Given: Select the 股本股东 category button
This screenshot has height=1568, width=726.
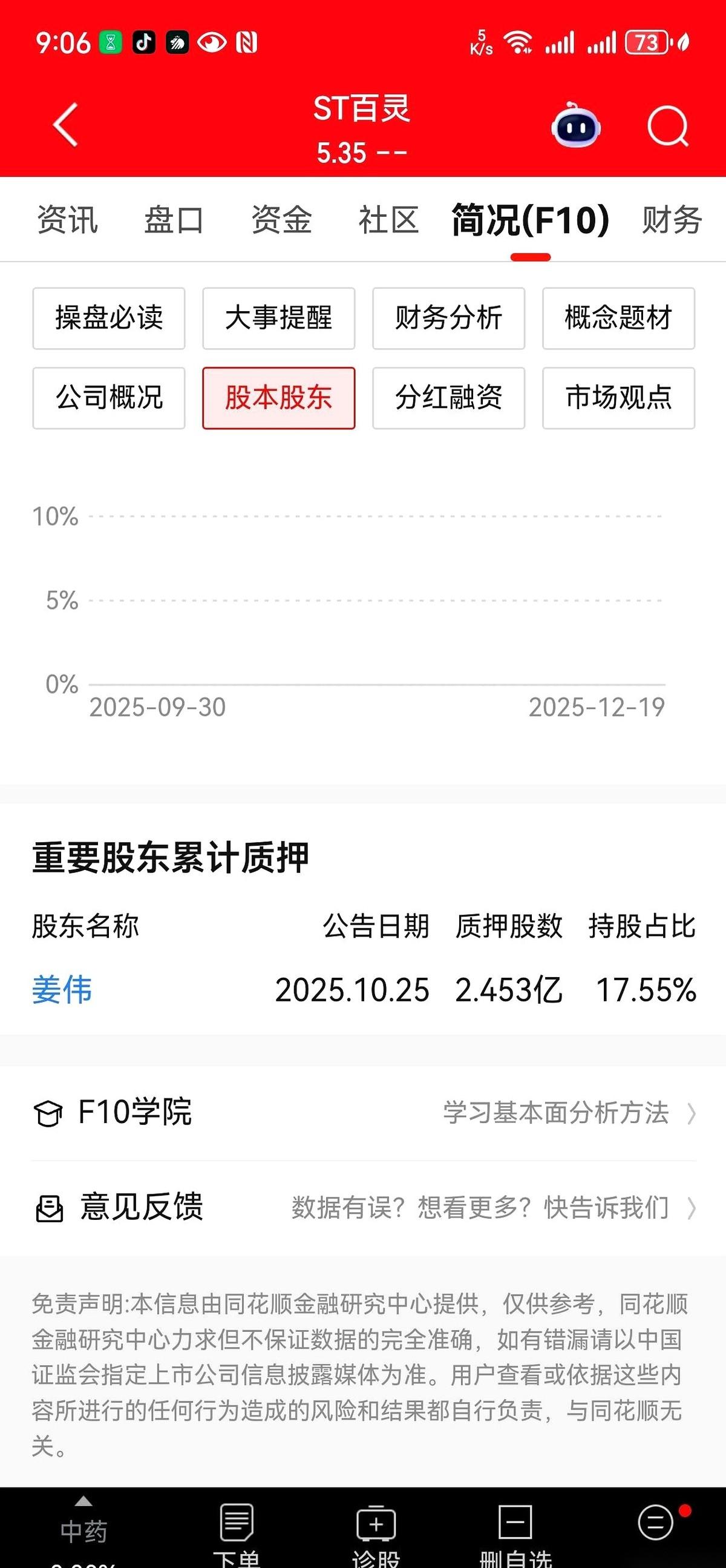Looking at the screenshot, I should (278, 398).
